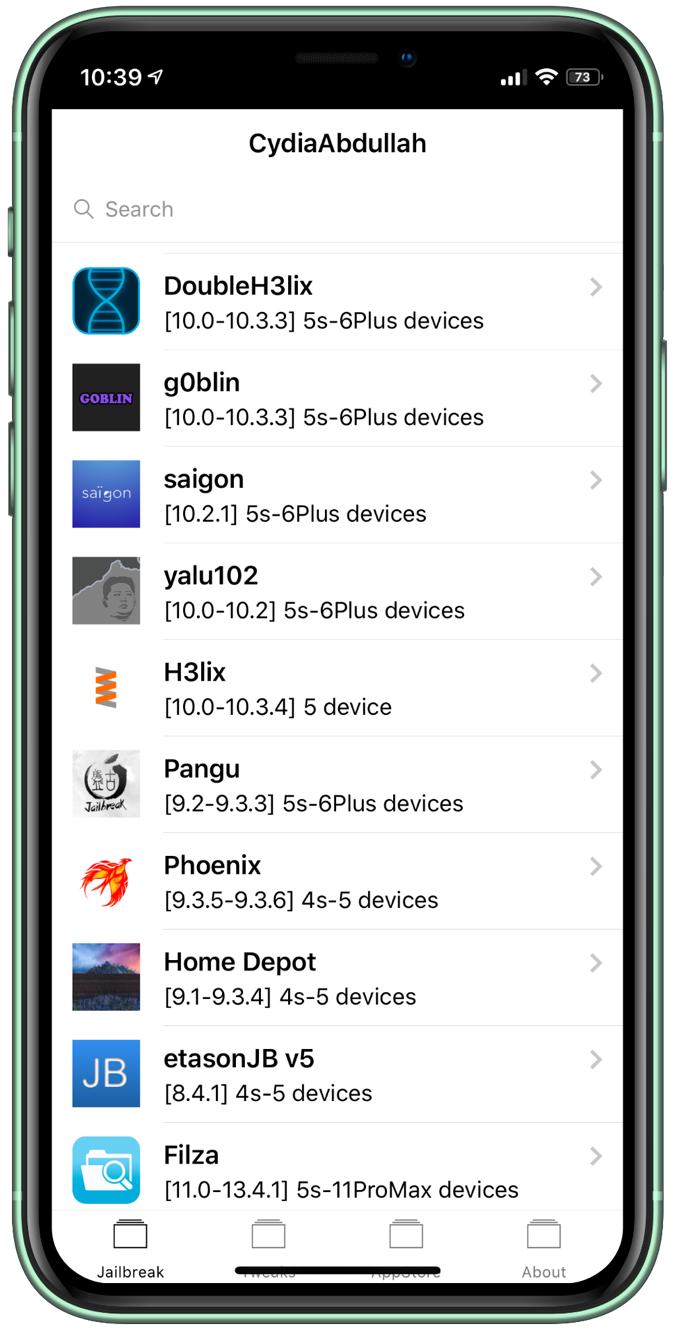Image resolution: width=675 pixels, height=1336 pixels.
Task: Open the Filza row
Action: point(337,1167)
